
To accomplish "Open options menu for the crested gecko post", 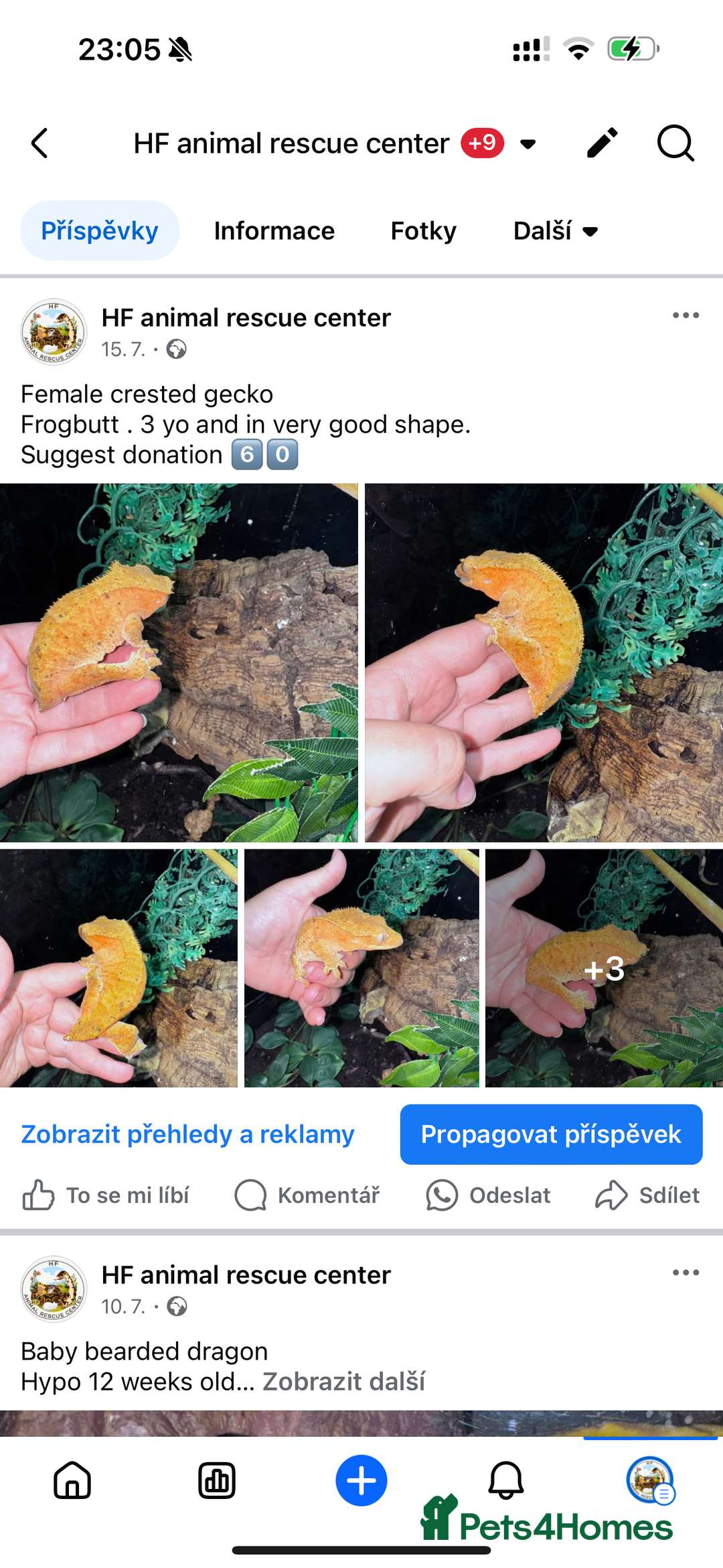I will point(686,315).
